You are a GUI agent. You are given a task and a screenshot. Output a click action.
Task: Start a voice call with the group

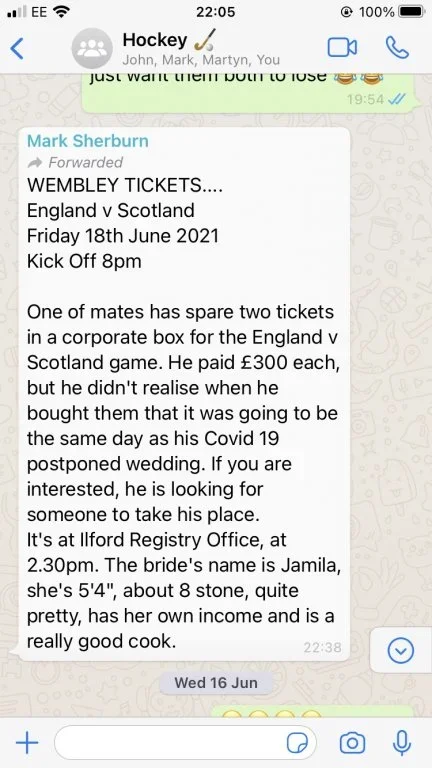coord(397,48)
